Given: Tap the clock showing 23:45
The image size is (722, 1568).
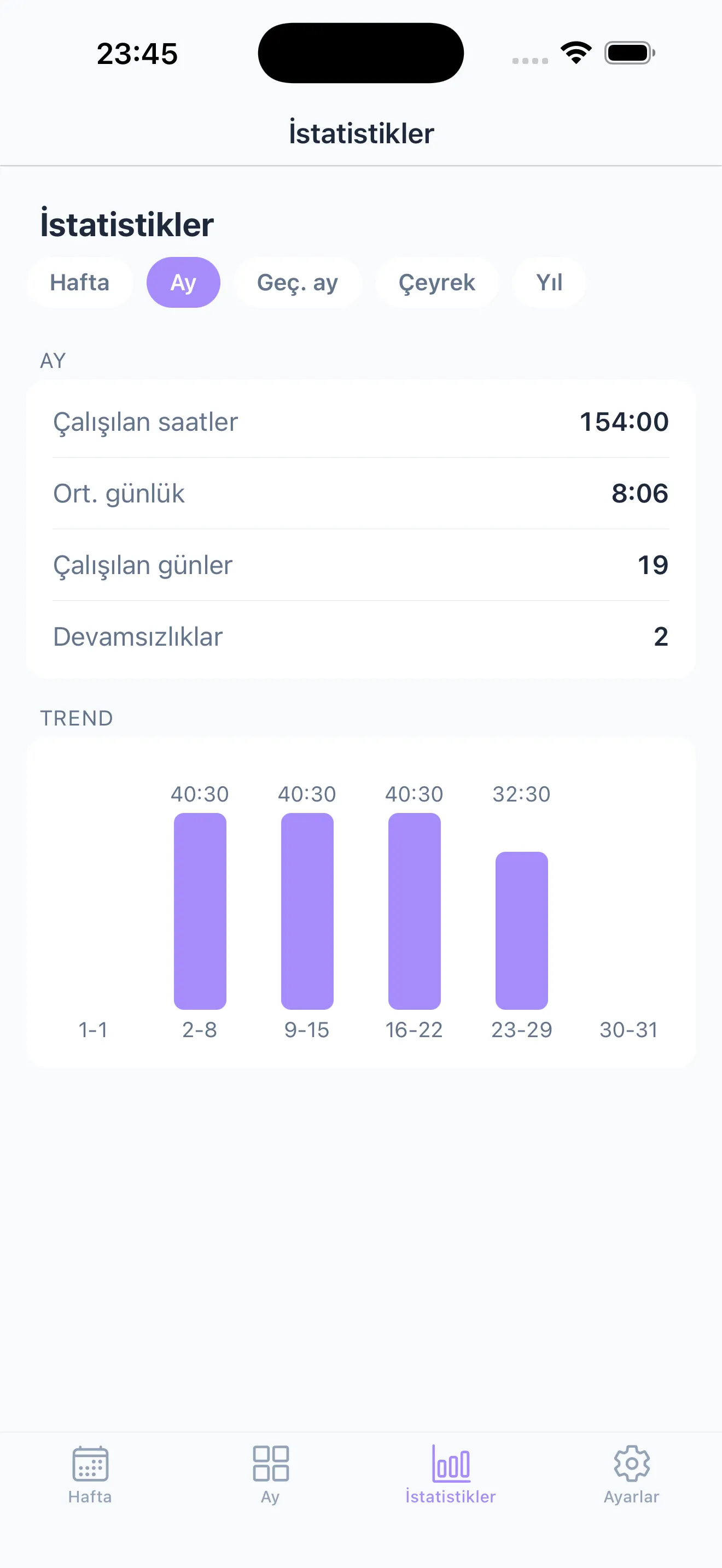Looking at the screenshot, I should [137, 54].
